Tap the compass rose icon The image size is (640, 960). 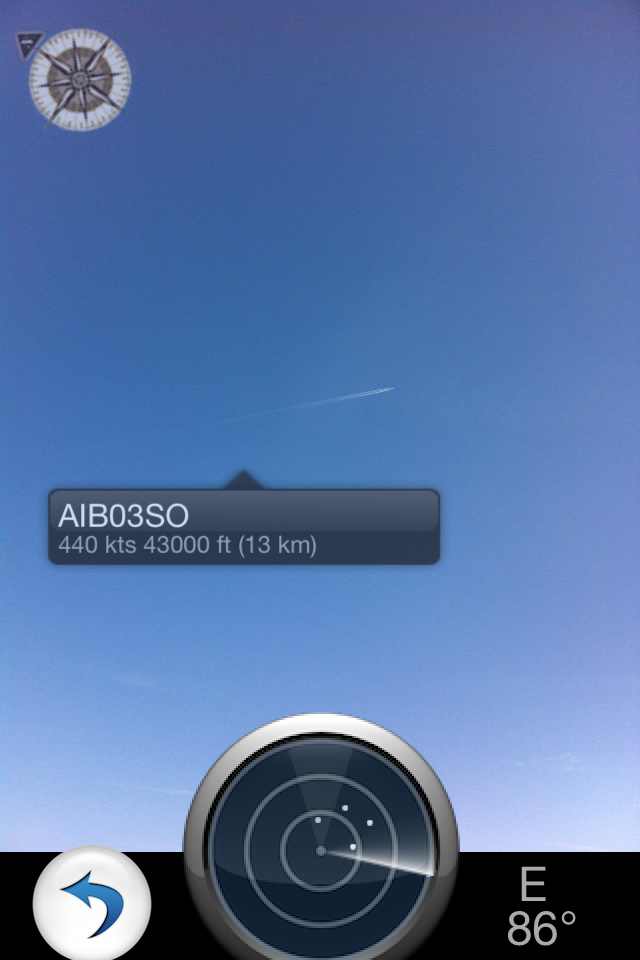79,80
